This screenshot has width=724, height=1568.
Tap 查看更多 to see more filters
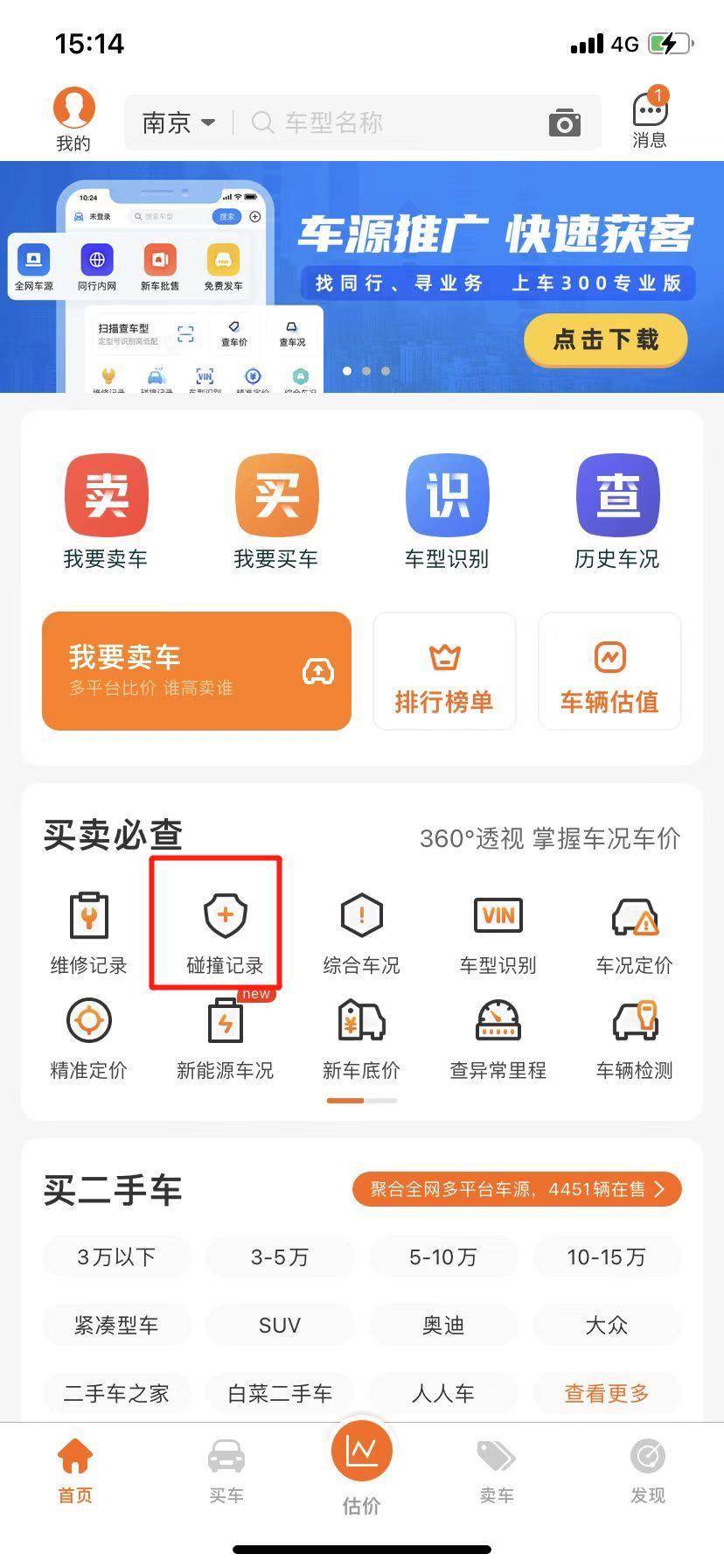606,1394
